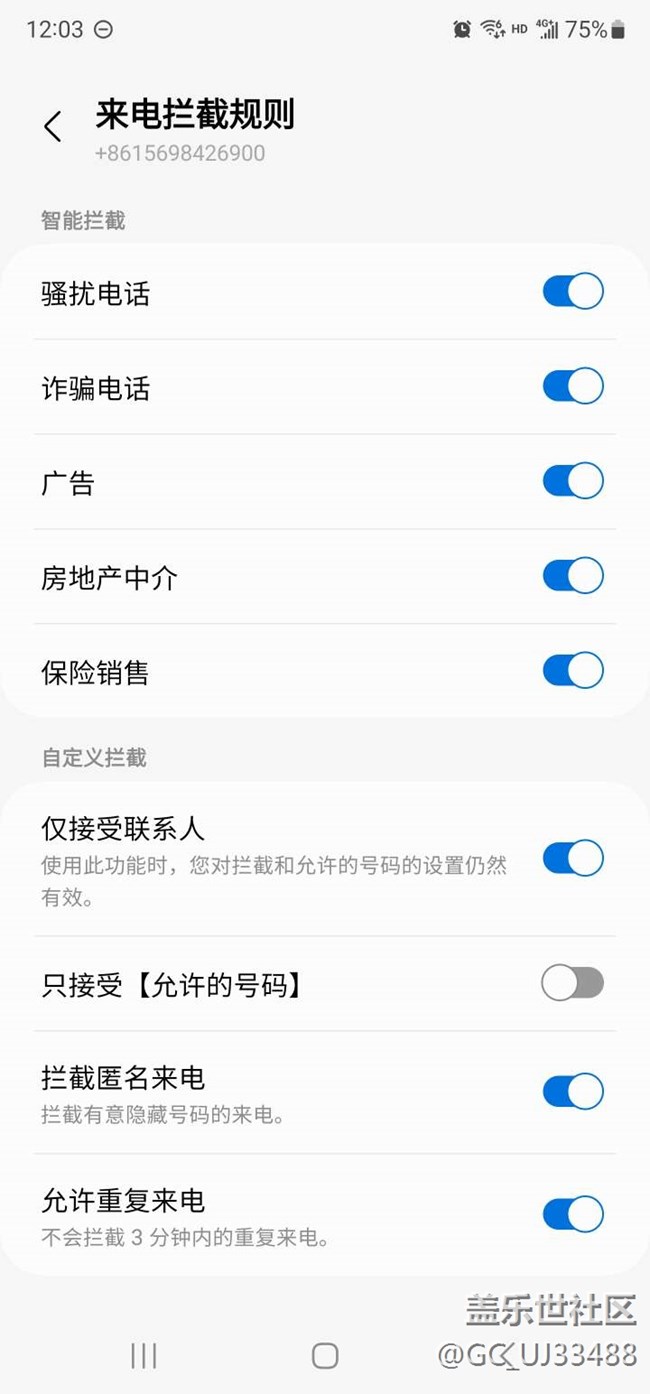The width and height of the screenshot is (650, 1394).
Task: Enable 只接受【允许的号码】
Action: pyautogui.click(x=573, y=983)
